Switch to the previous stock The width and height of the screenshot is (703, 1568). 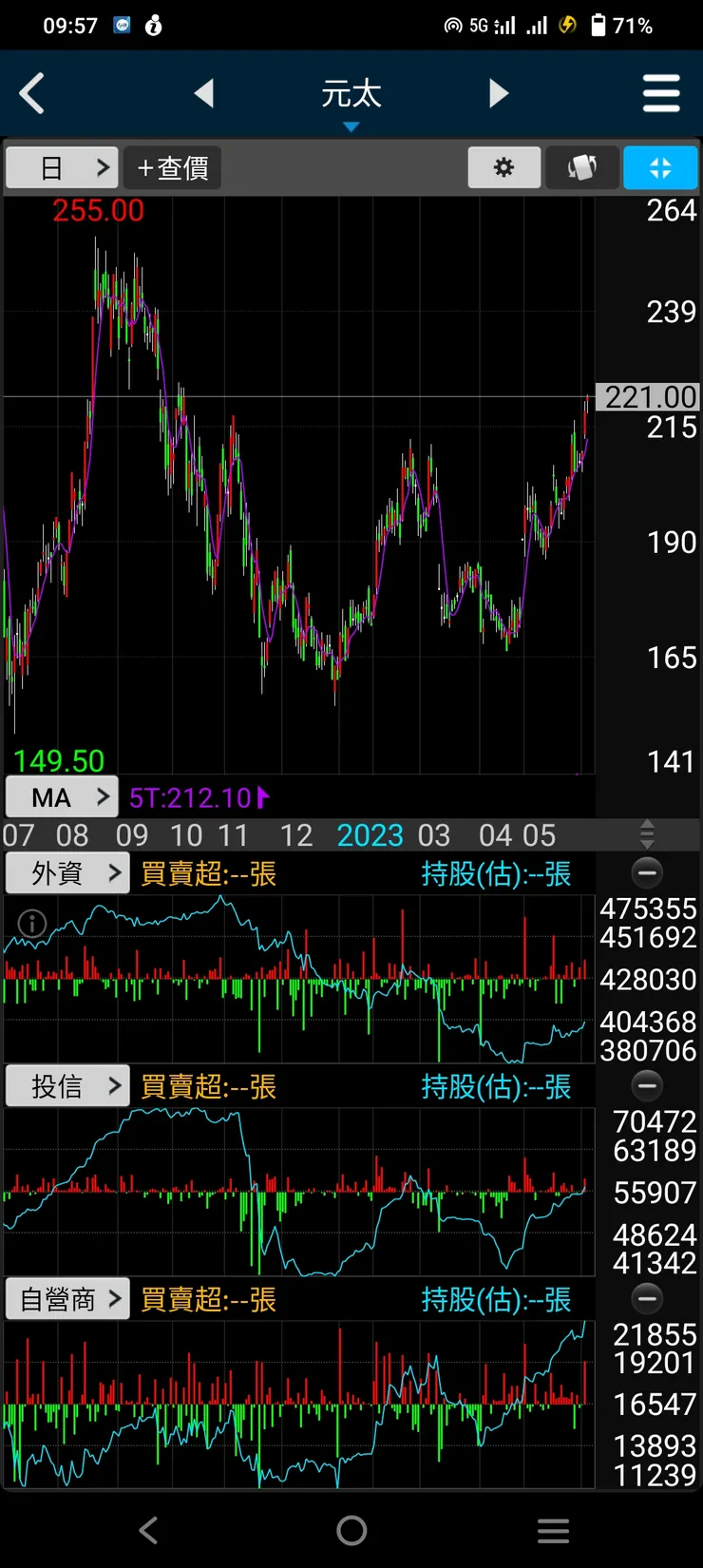coord(203,94)
